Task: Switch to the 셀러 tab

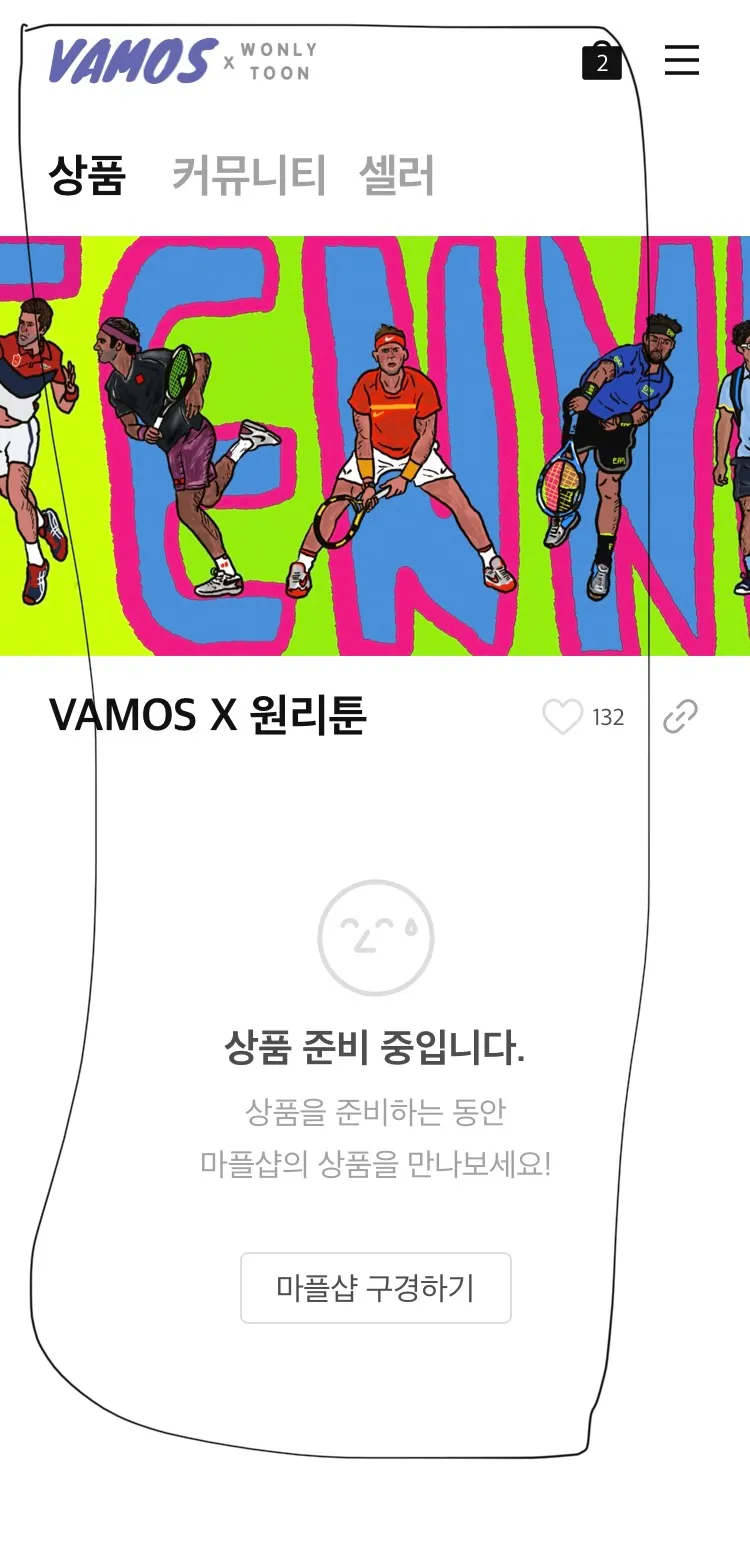Action: (x=396, y=176)
